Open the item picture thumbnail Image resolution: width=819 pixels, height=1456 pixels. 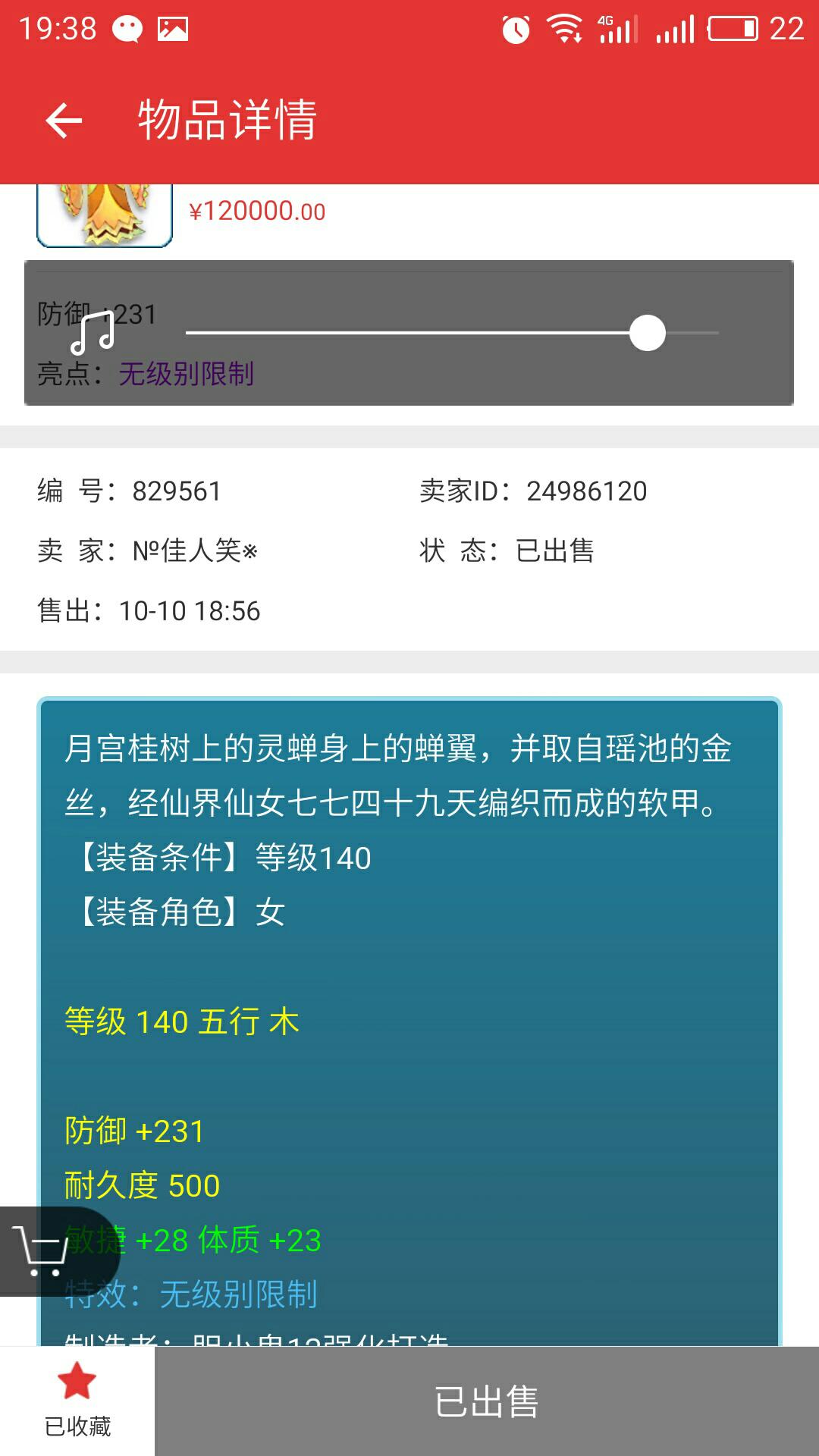click(105, 215)
